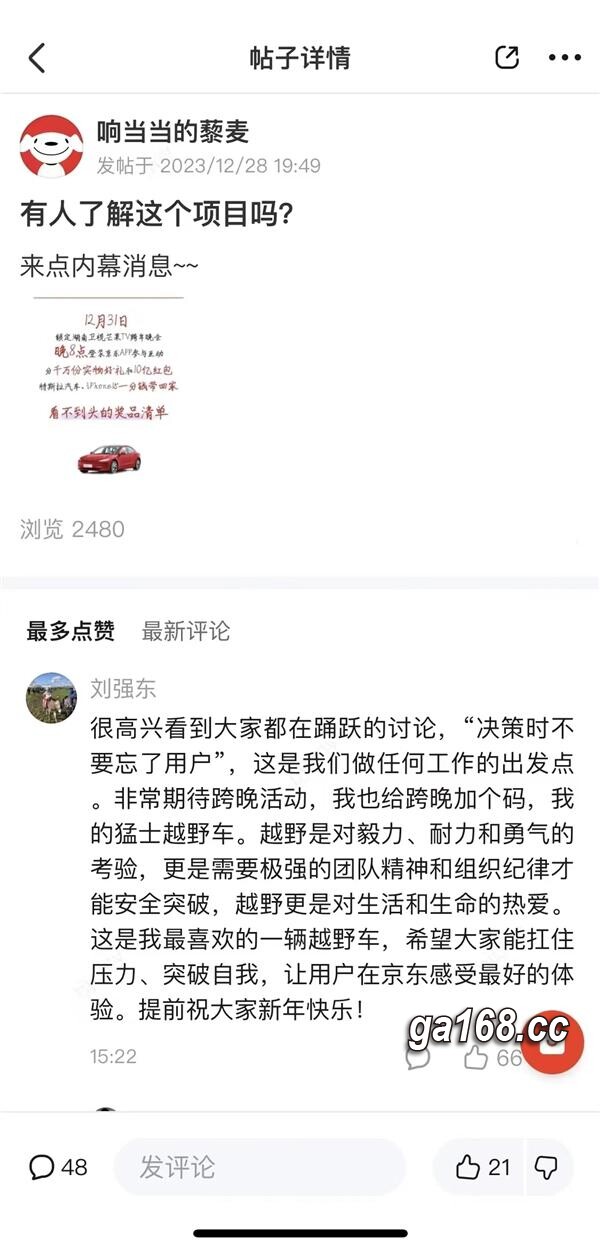The image size is (600, 1250).
Task: Dislike the post with the thumbs-down icon
Action: (x=546, y=1167)
